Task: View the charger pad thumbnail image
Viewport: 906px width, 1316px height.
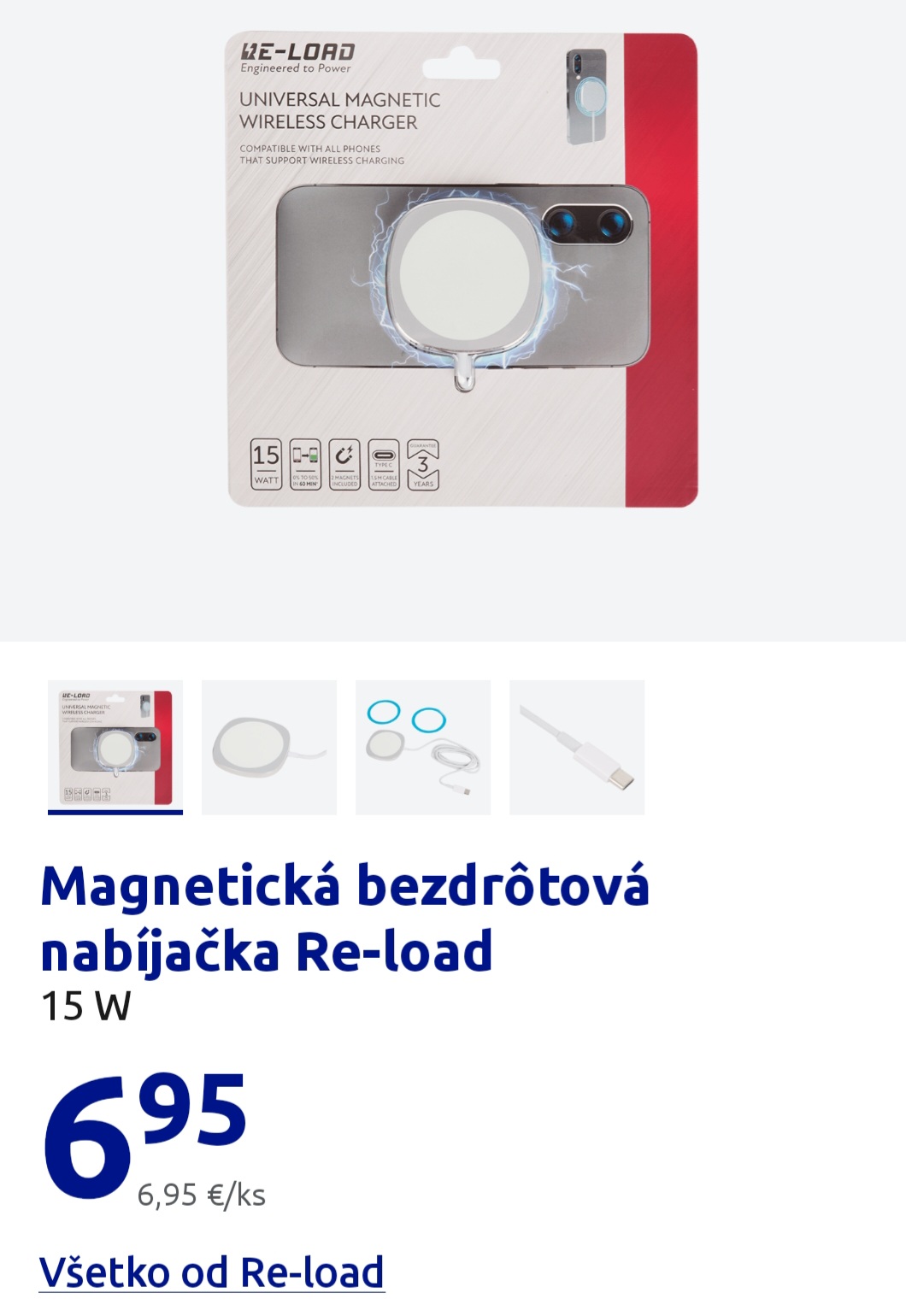Action: 269,747
